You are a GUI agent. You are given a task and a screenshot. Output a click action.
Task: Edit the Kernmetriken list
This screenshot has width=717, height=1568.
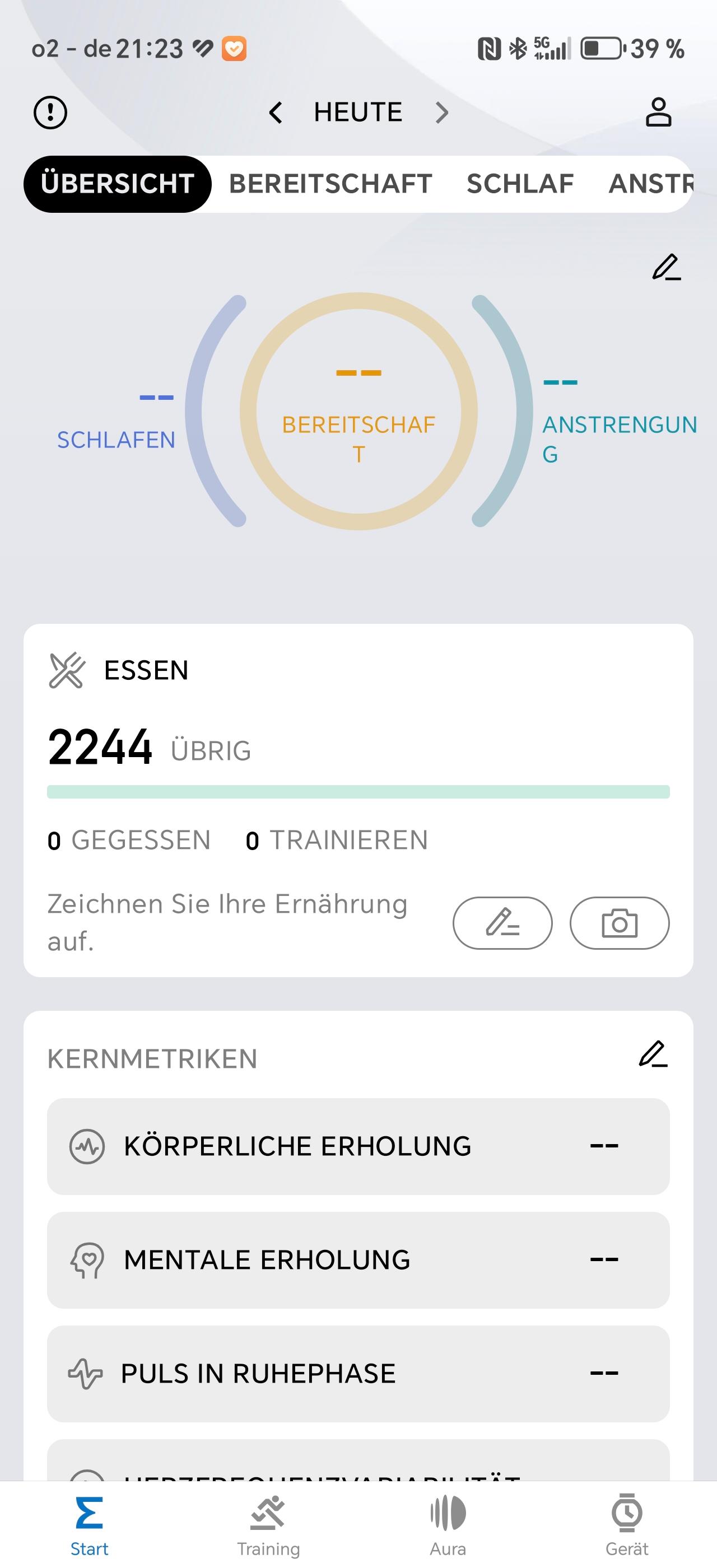[x=653, y=1054]
